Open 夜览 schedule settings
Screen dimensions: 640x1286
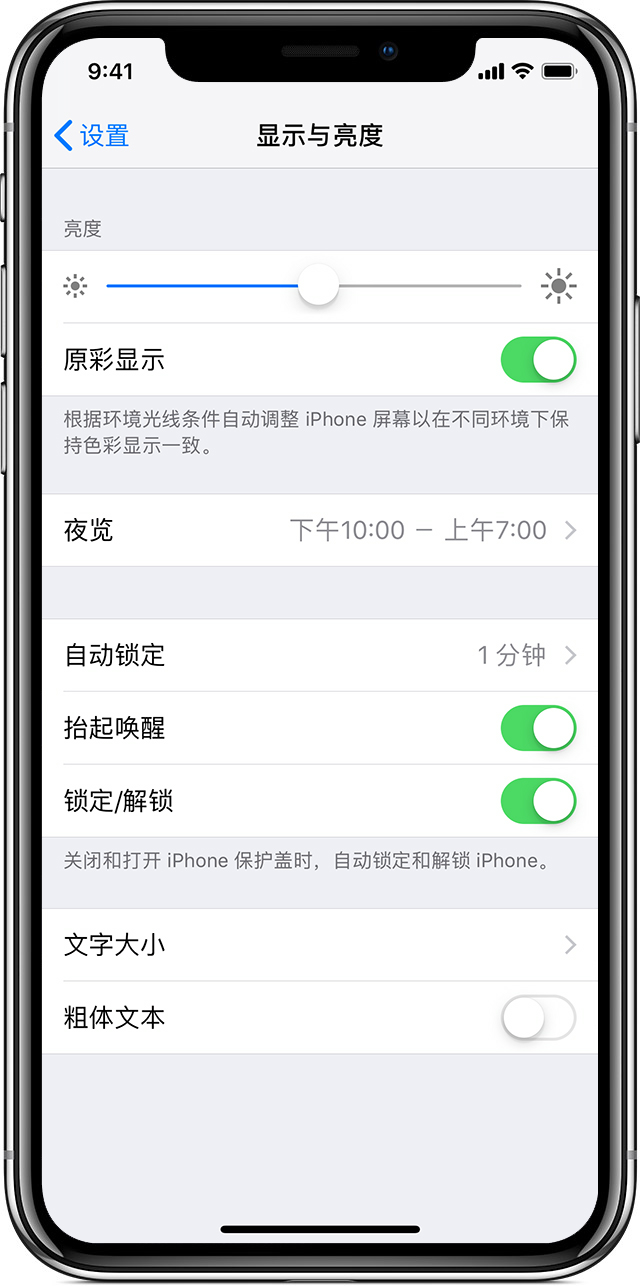pos(320,530)
